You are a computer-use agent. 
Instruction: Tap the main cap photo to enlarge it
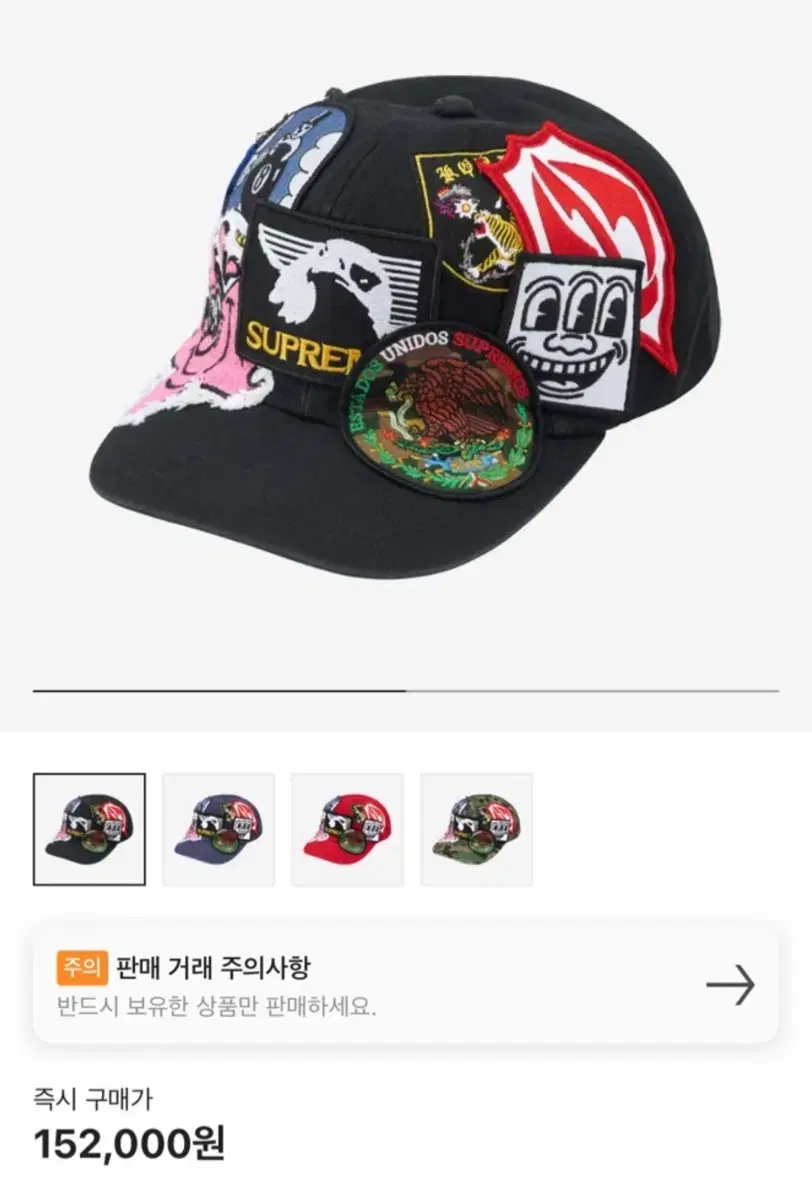[x=400, y=330]
